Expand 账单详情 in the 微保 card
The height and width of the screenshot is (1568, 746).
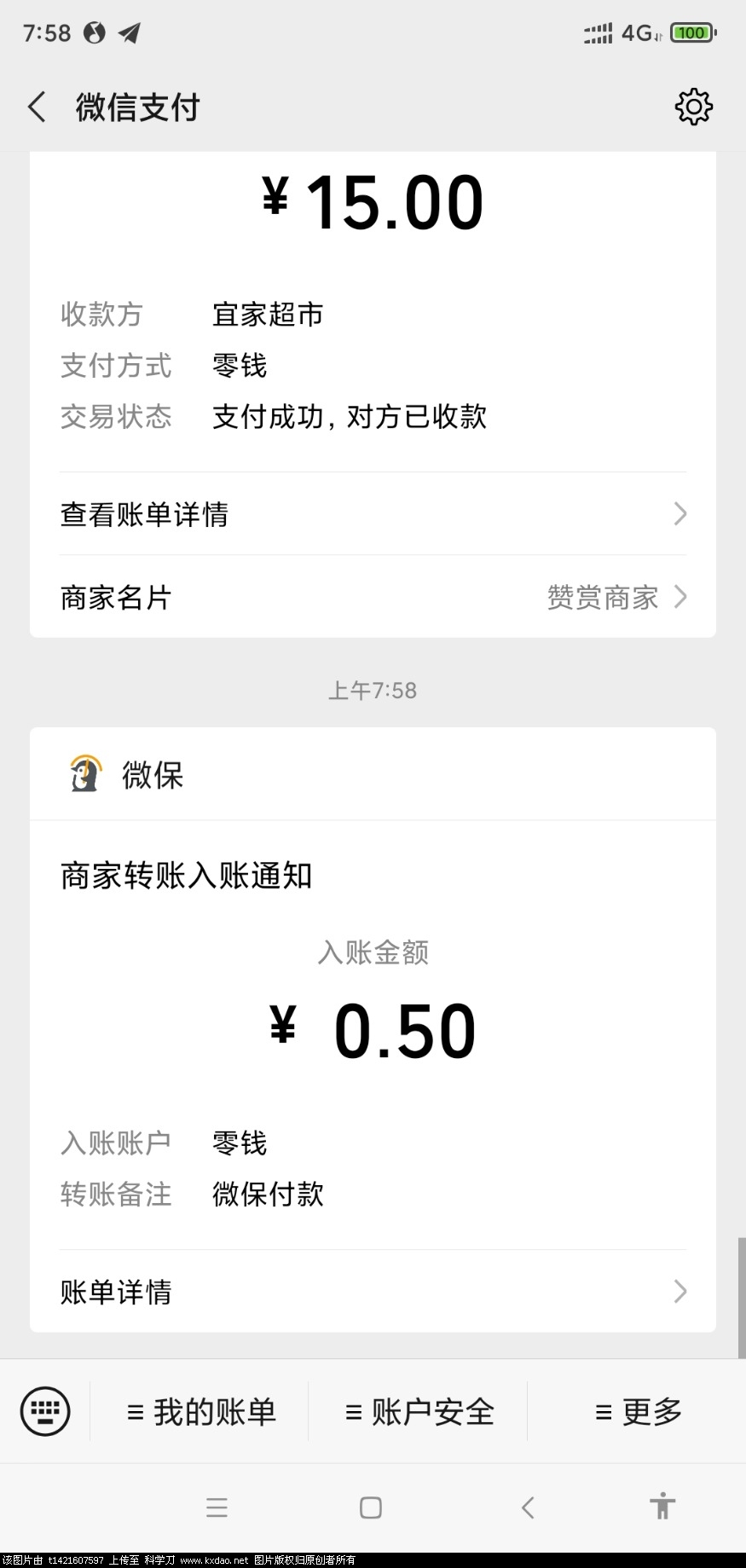click(x=679, y=1292)
